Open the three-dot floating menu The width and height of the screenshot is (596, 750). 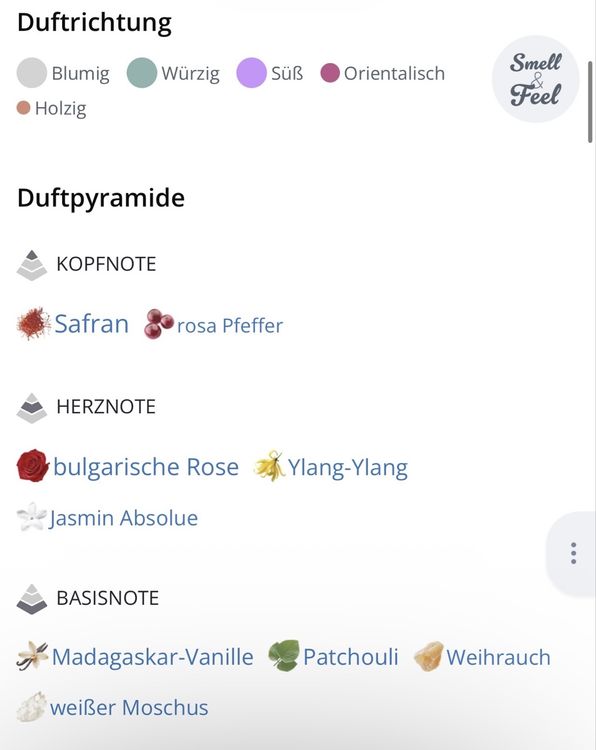click(573, 553)
